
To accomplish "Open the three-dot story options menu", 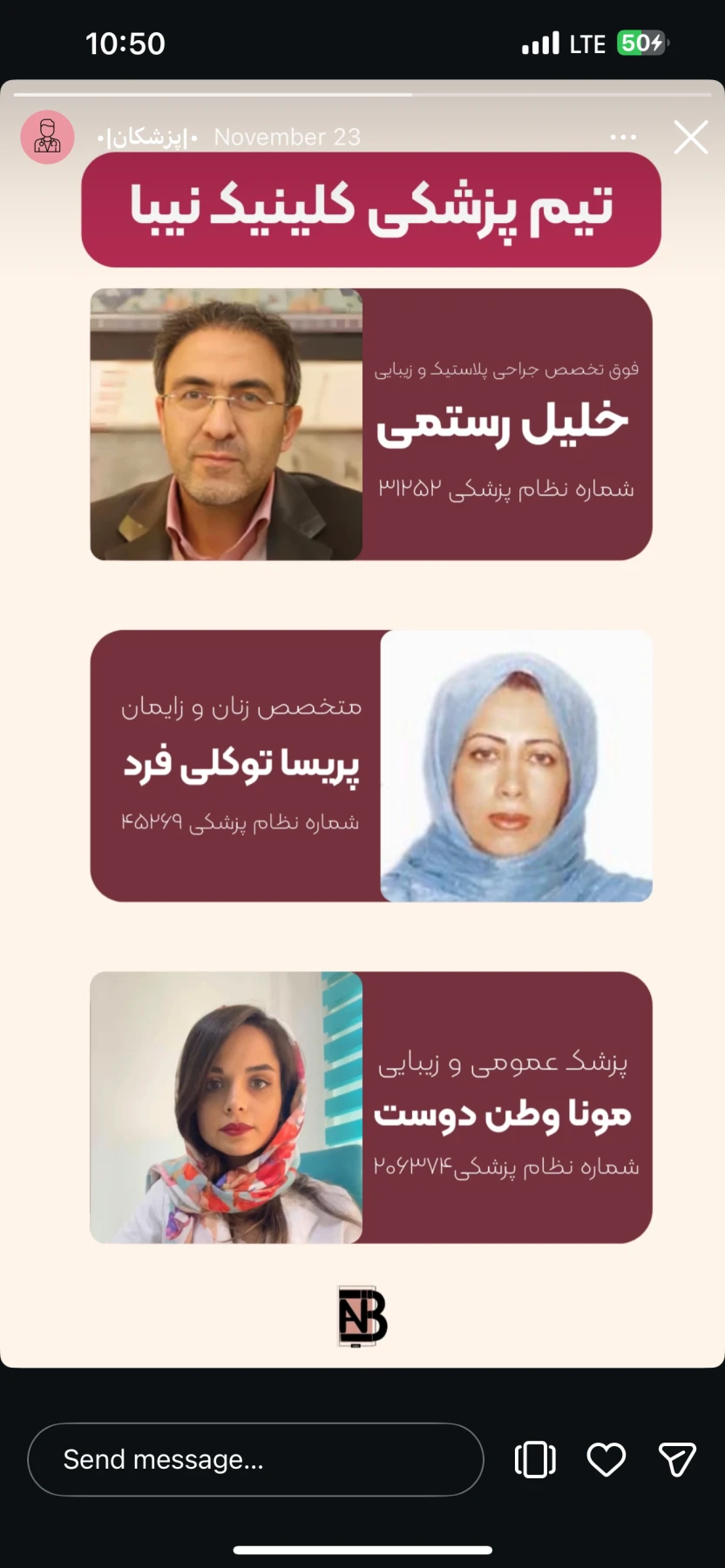I will pyautogui.click(x=623, y=138).
